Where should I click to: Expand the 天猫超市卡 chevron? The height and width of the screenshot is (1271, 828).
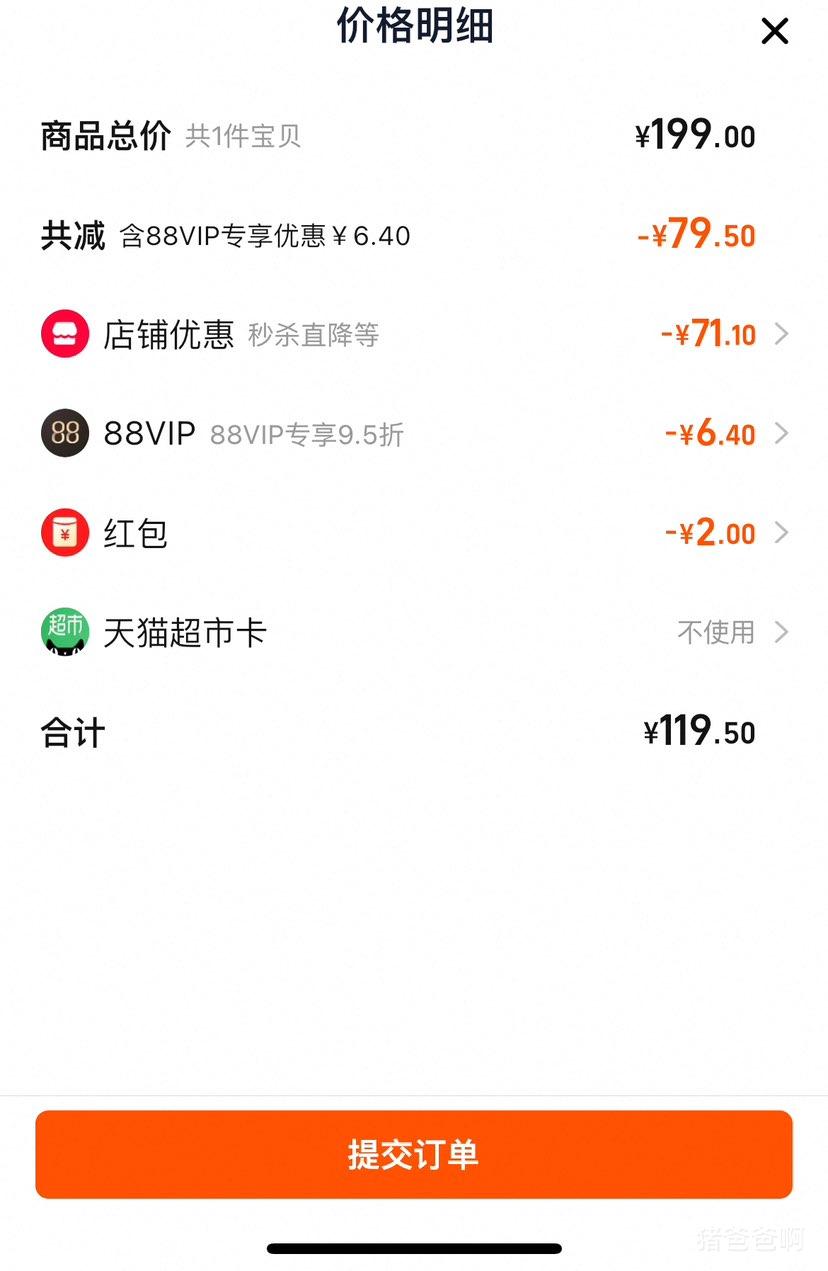(x=783, y=632)
